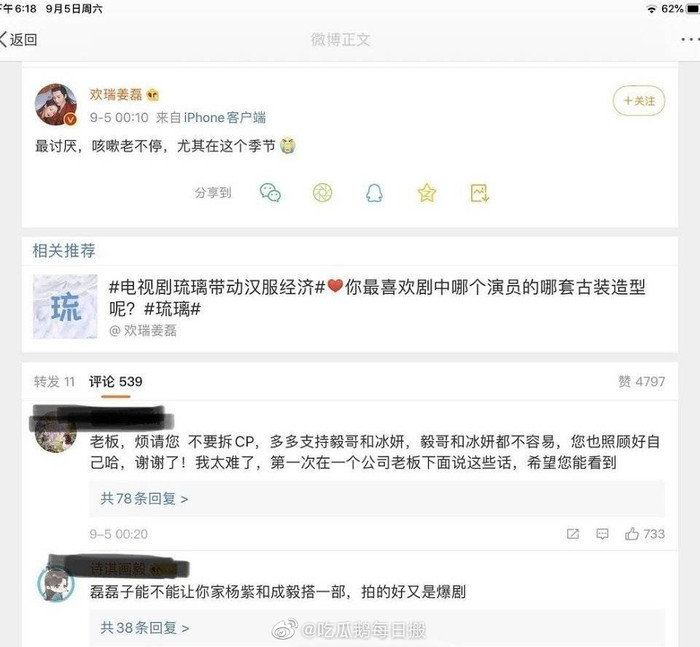Image resolution: width=700 pixels, height=647 pixels.
Task: Open avatar of commenter mentioning 杨紫和成毅
Action: [56, 583]
